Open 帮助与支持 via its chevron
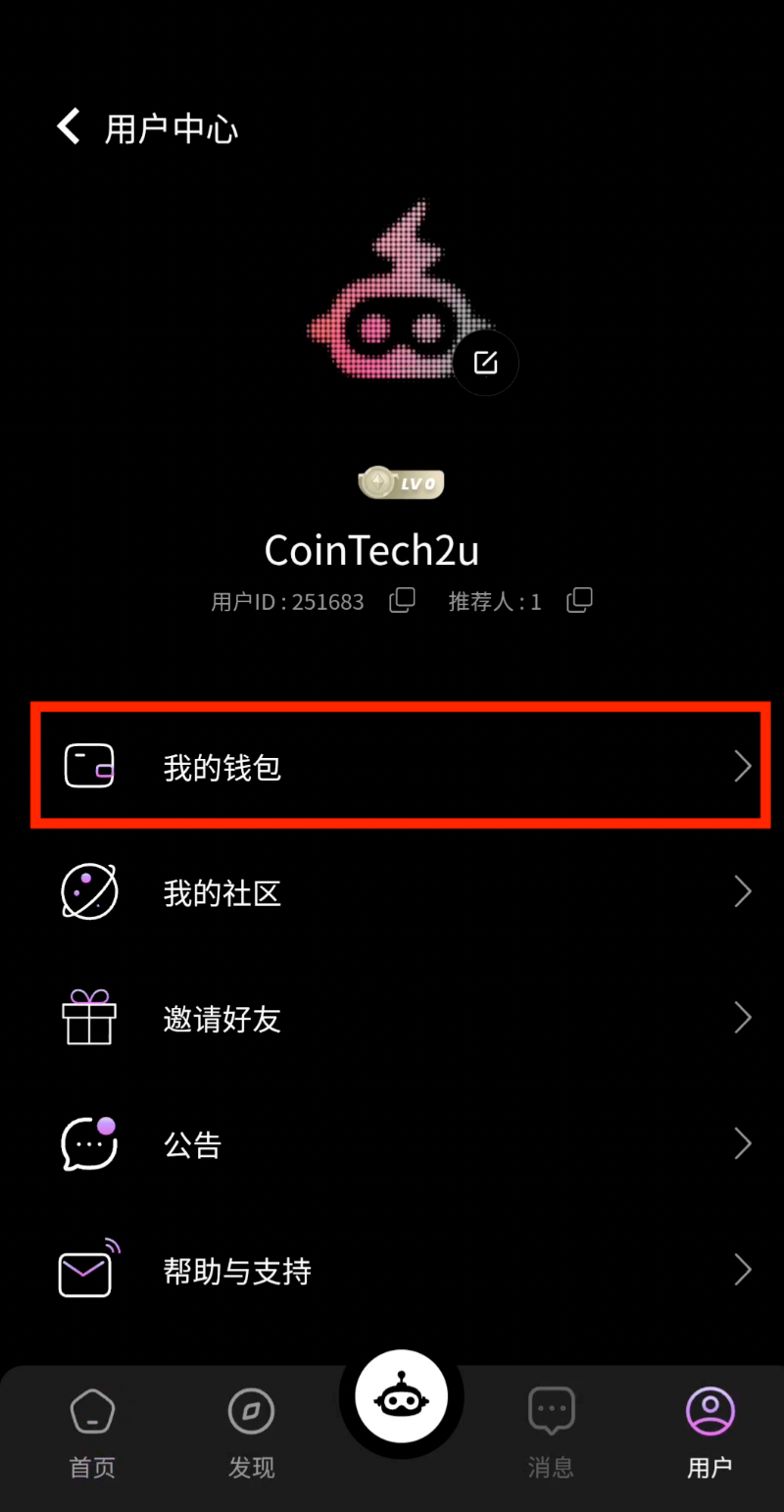The width and height of the screenshot is (784, 1512). 742,1270
